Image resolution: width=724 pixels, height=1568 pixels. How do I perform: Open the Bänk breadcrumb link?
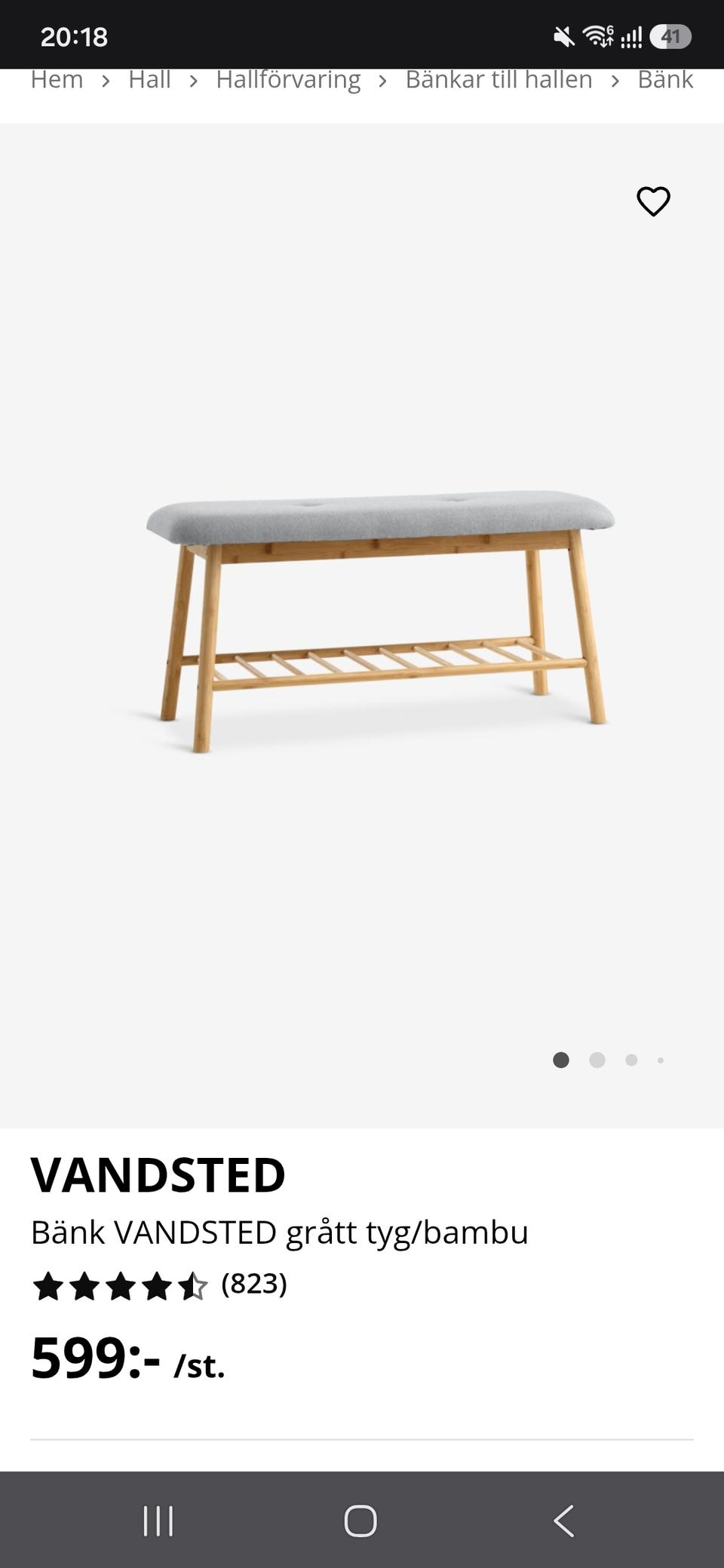[x=665, y=79]
